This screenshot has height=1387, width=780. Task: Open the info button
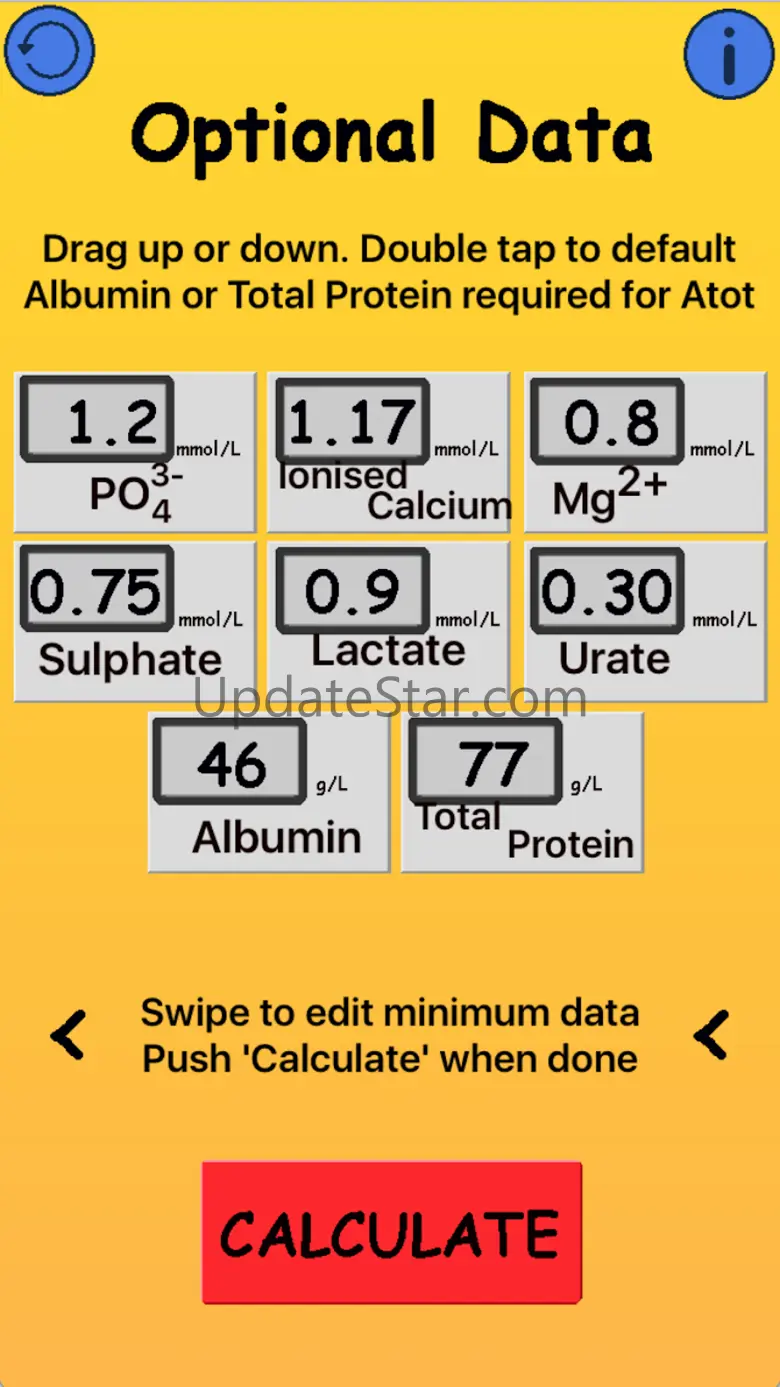pyautogui.click(x=729, y=52)
